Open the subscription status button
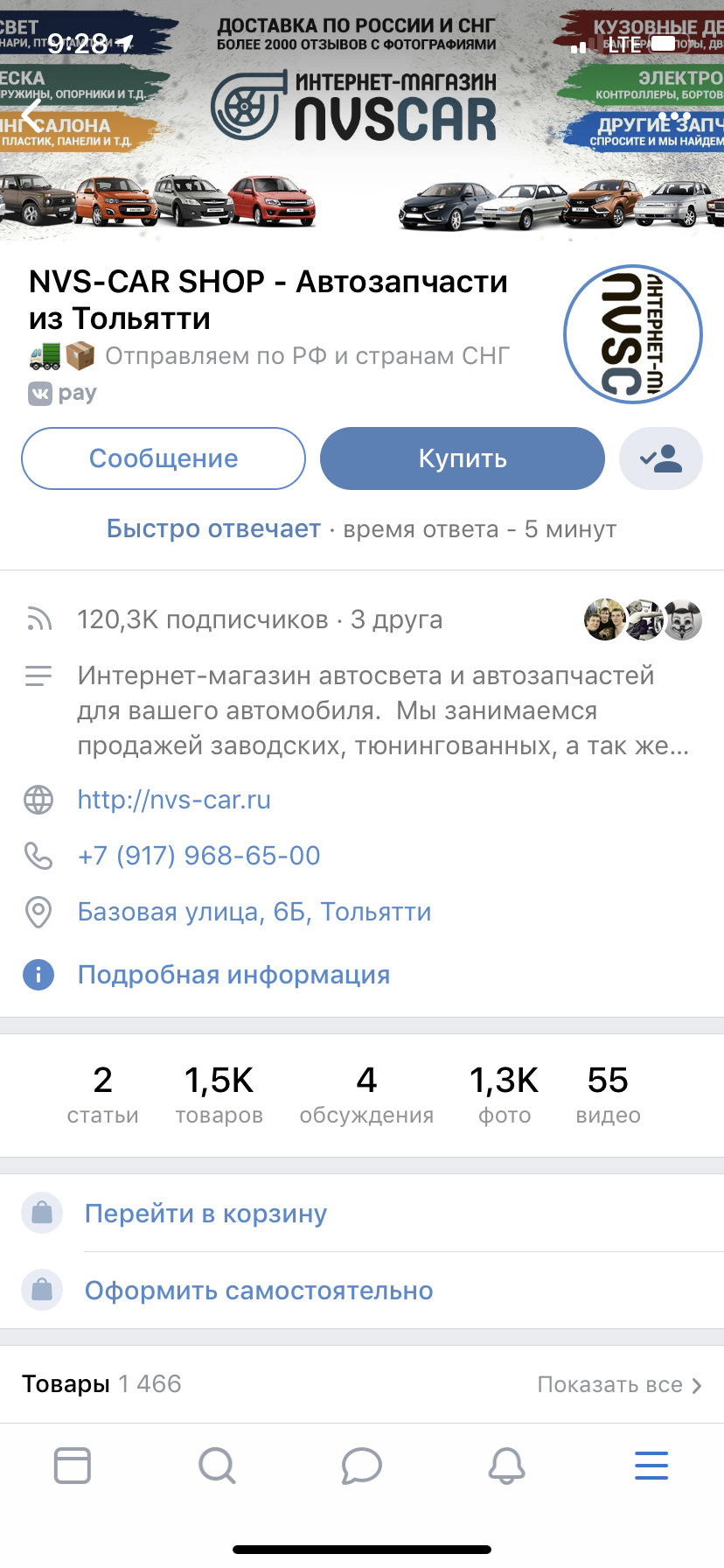This screenshot has height=1568, width=724. click(661, 458)
